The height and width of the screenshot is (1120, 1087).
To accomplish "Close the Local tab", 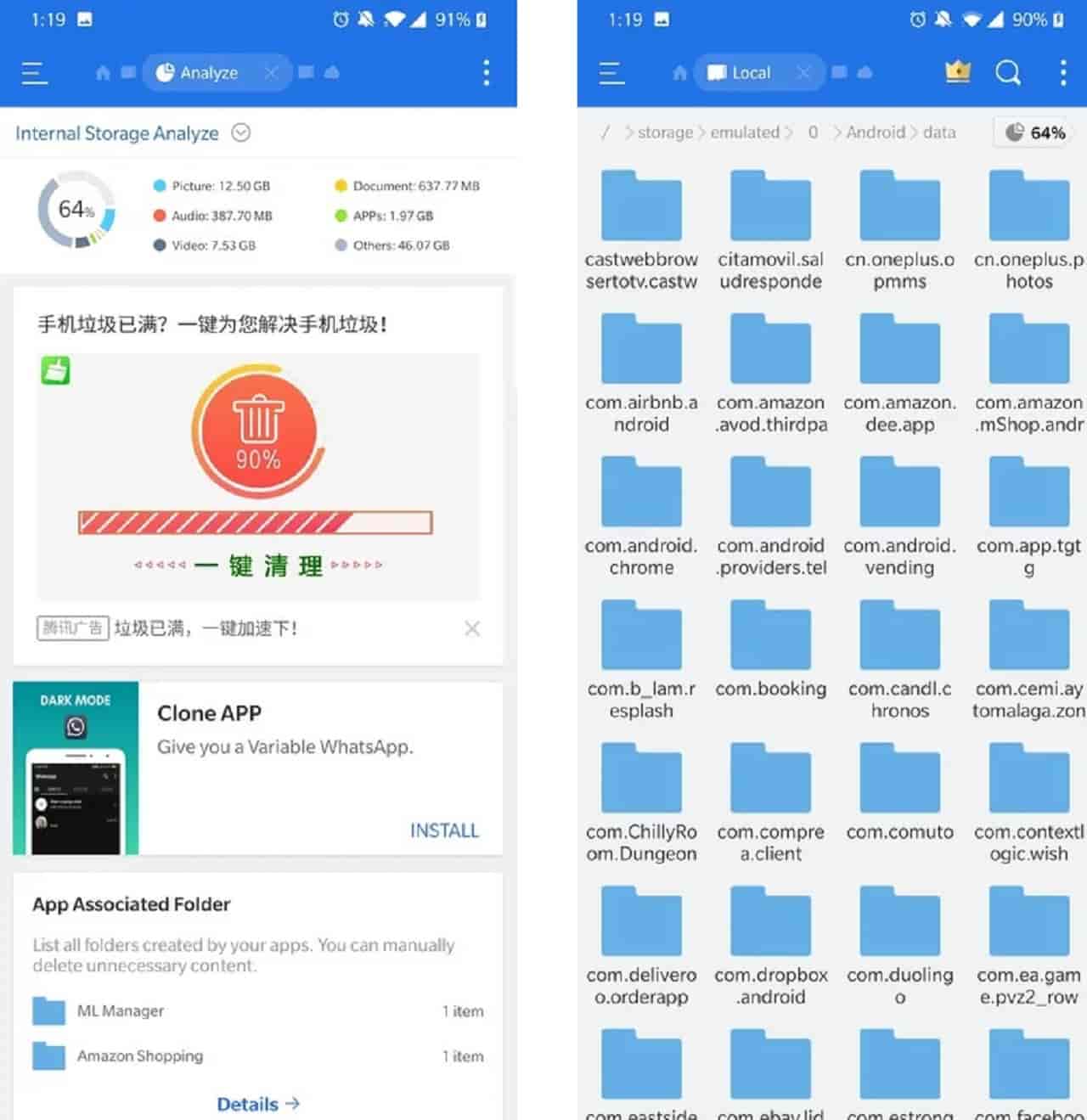I will 803,73.
